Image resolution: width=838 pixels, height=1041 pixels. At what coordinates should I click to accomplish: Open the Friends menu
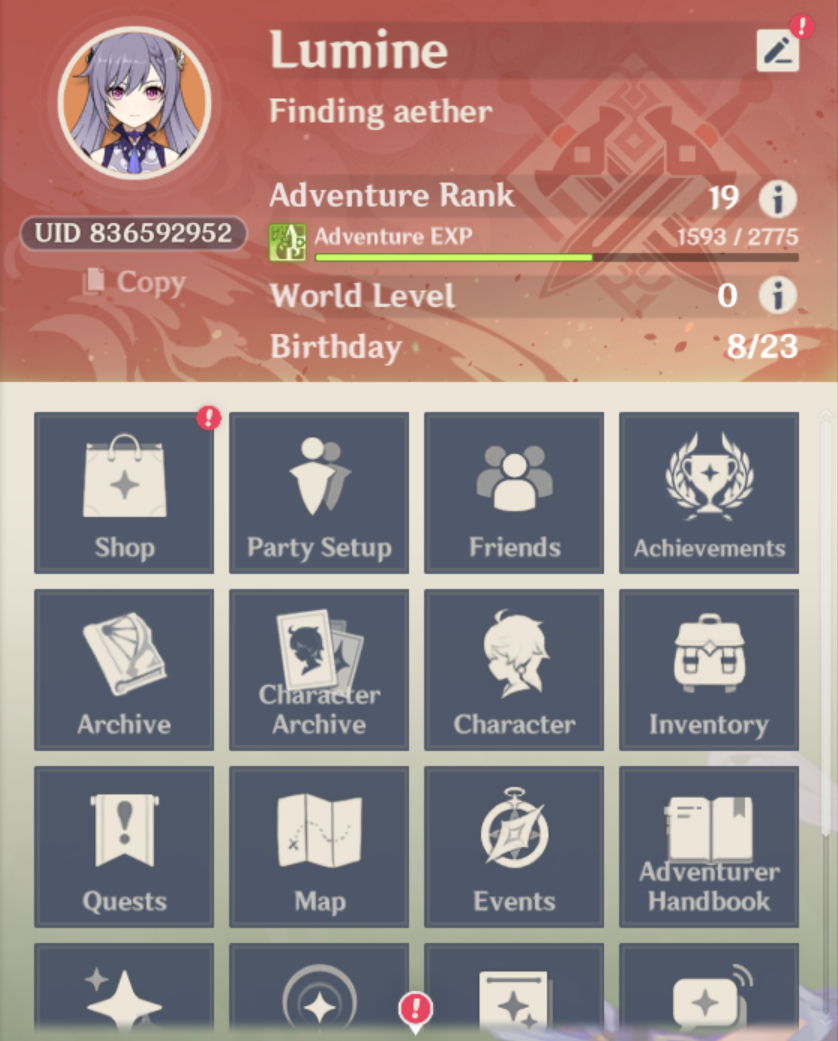pyautogui.click(x=514, y=493)
